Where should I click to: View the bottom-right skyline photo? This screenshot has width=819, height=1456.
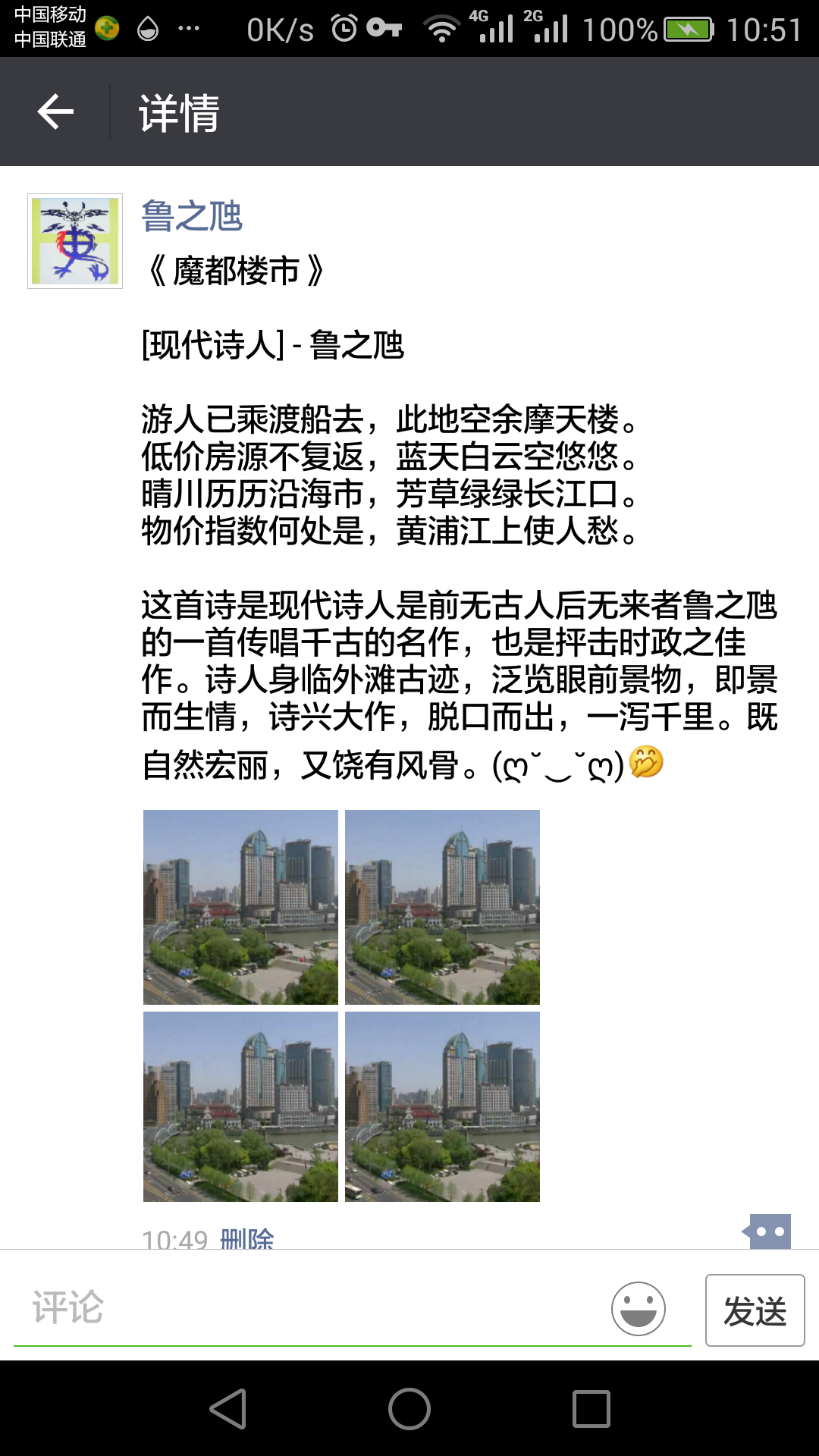pyautogui.click(x=442, y=1106)
